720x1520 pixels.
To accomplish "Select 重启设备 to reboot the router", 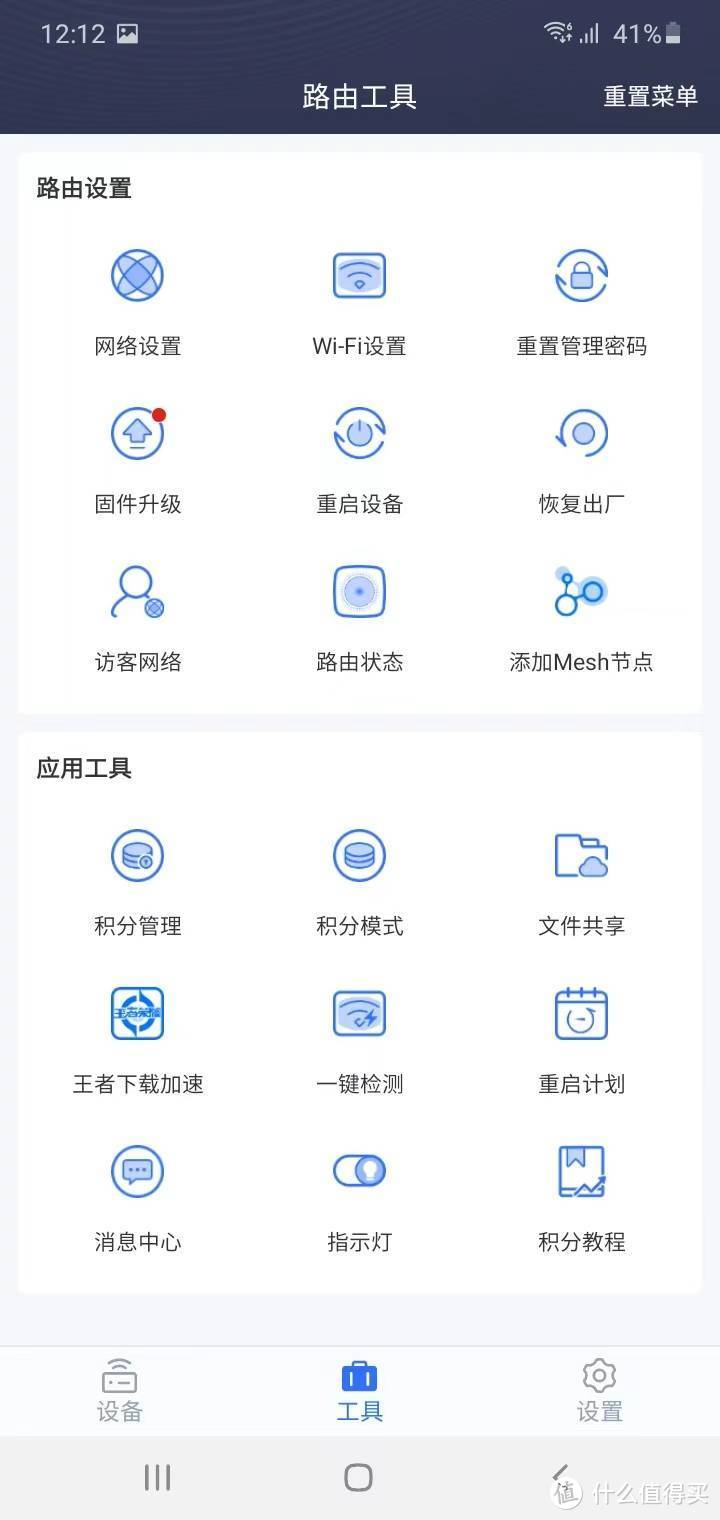I will pos(359,455).
